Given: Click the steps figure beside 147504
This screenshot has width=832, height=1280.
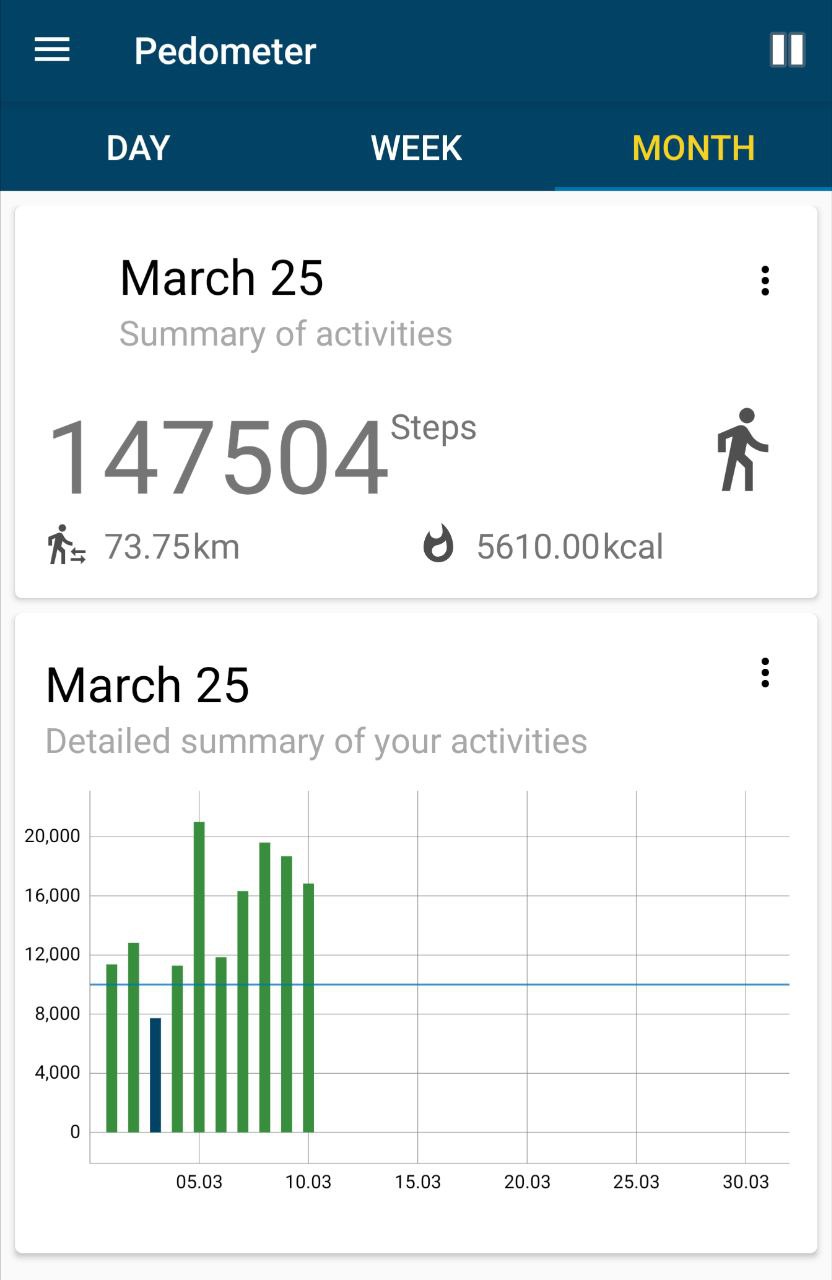Looking at the screenshot, I should (745, 450).
